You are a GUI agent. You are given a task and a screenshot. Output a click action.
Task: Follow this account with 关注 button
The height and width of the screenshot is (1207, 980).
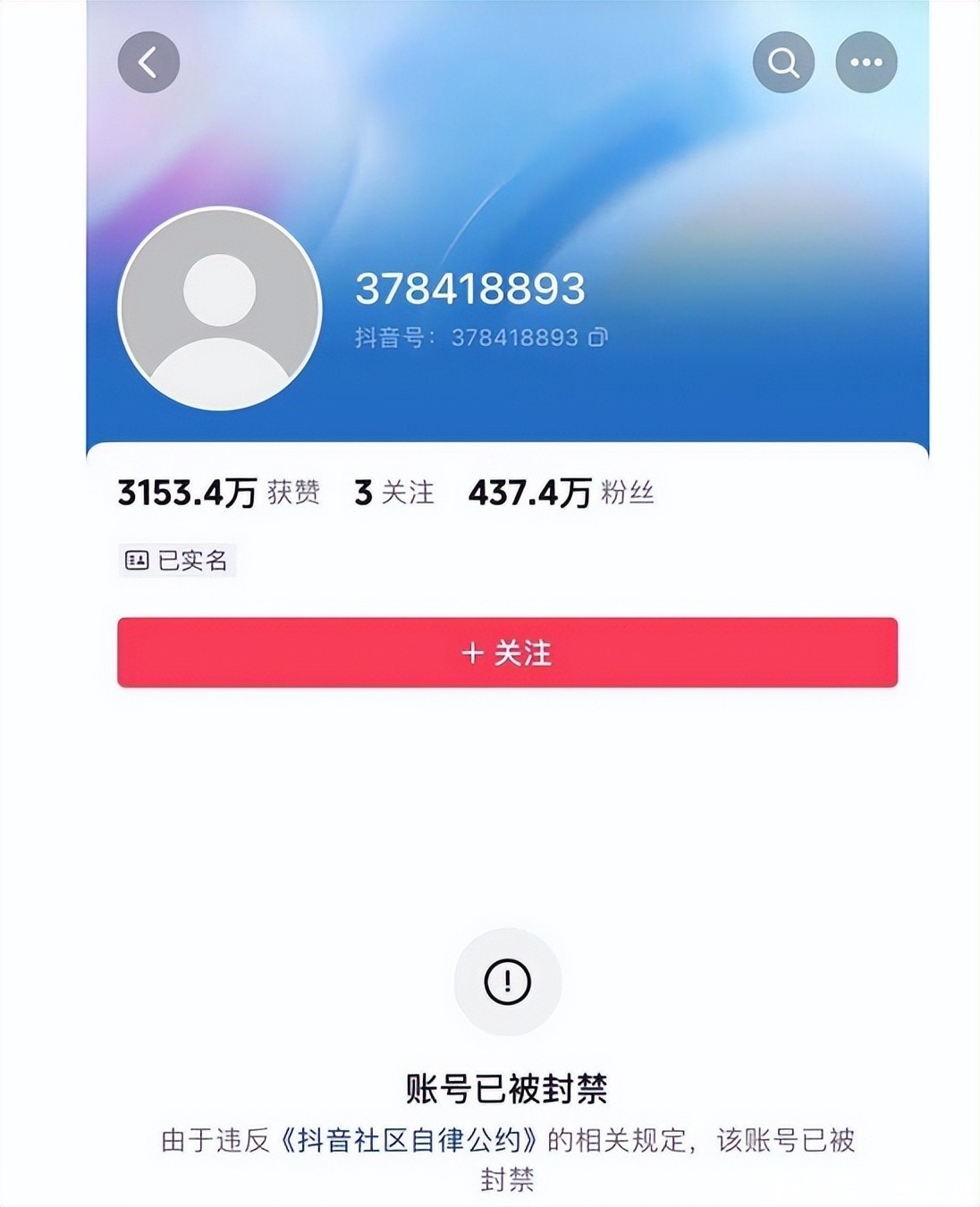pyautogui.click(x=507, y=653)
